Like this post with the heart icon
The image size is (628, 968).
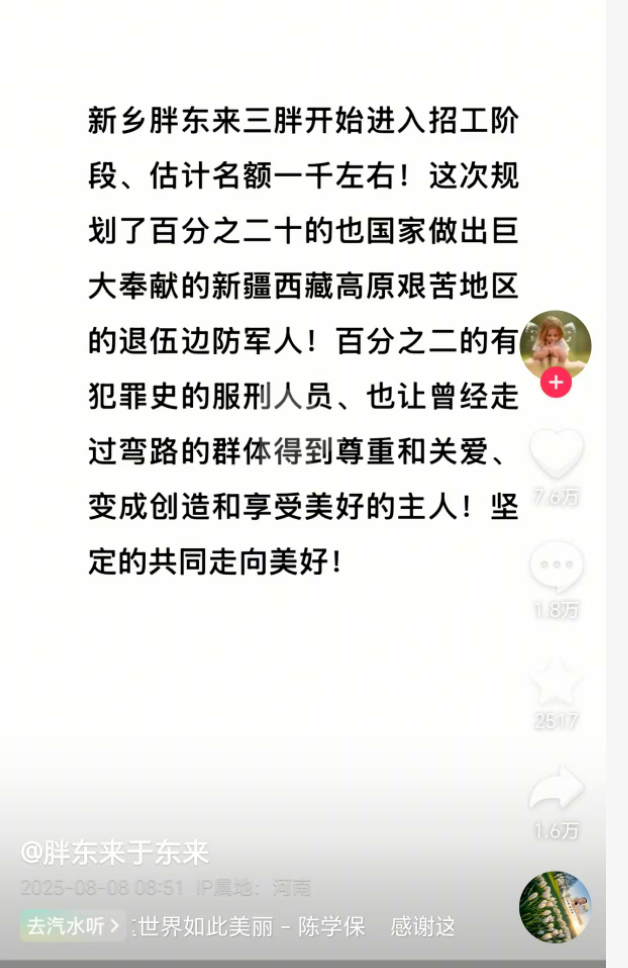(555, 453)
